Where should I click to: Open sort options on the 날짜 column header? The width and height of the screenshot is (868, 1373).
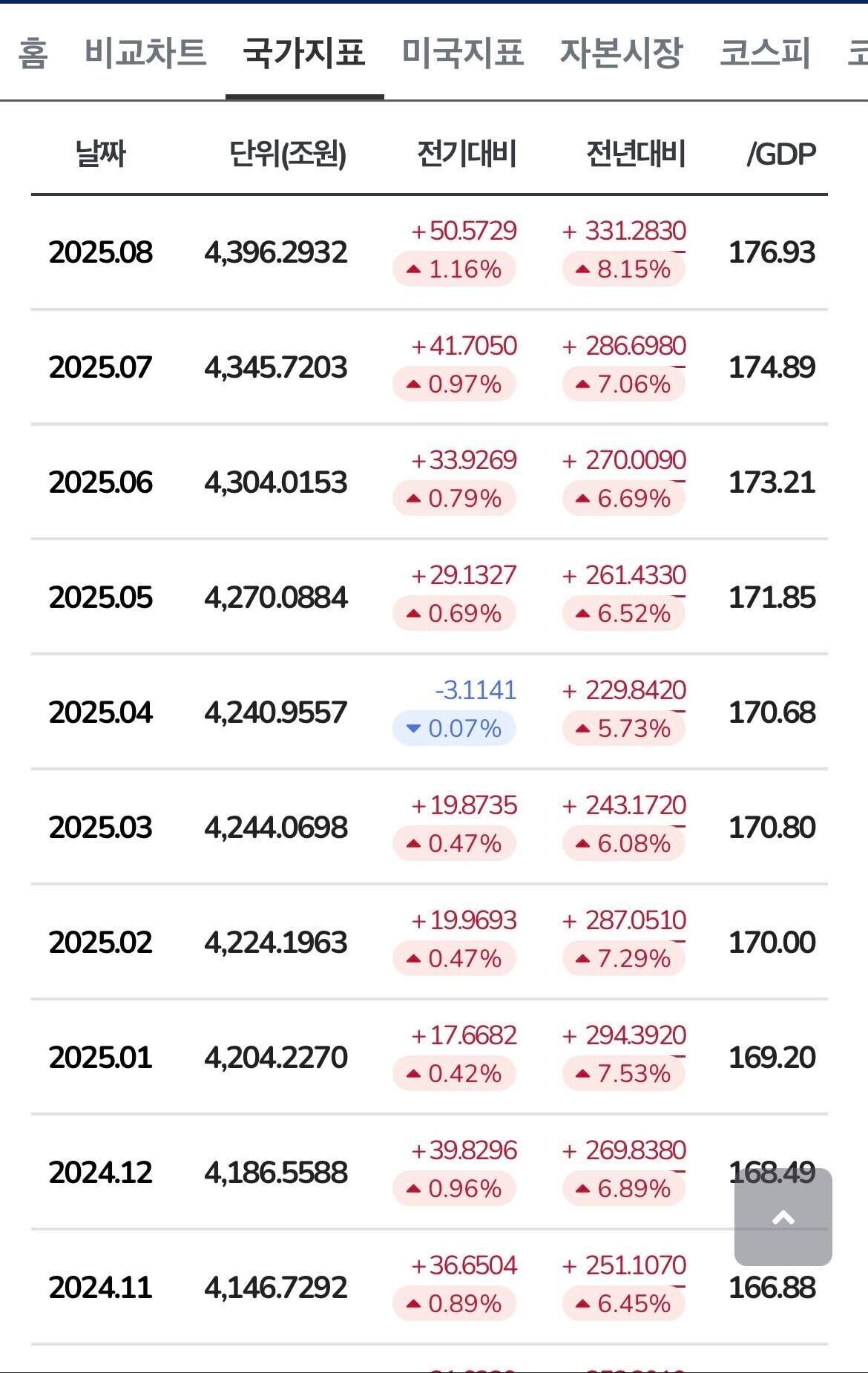pyautogui.click(x=100, y=154)
